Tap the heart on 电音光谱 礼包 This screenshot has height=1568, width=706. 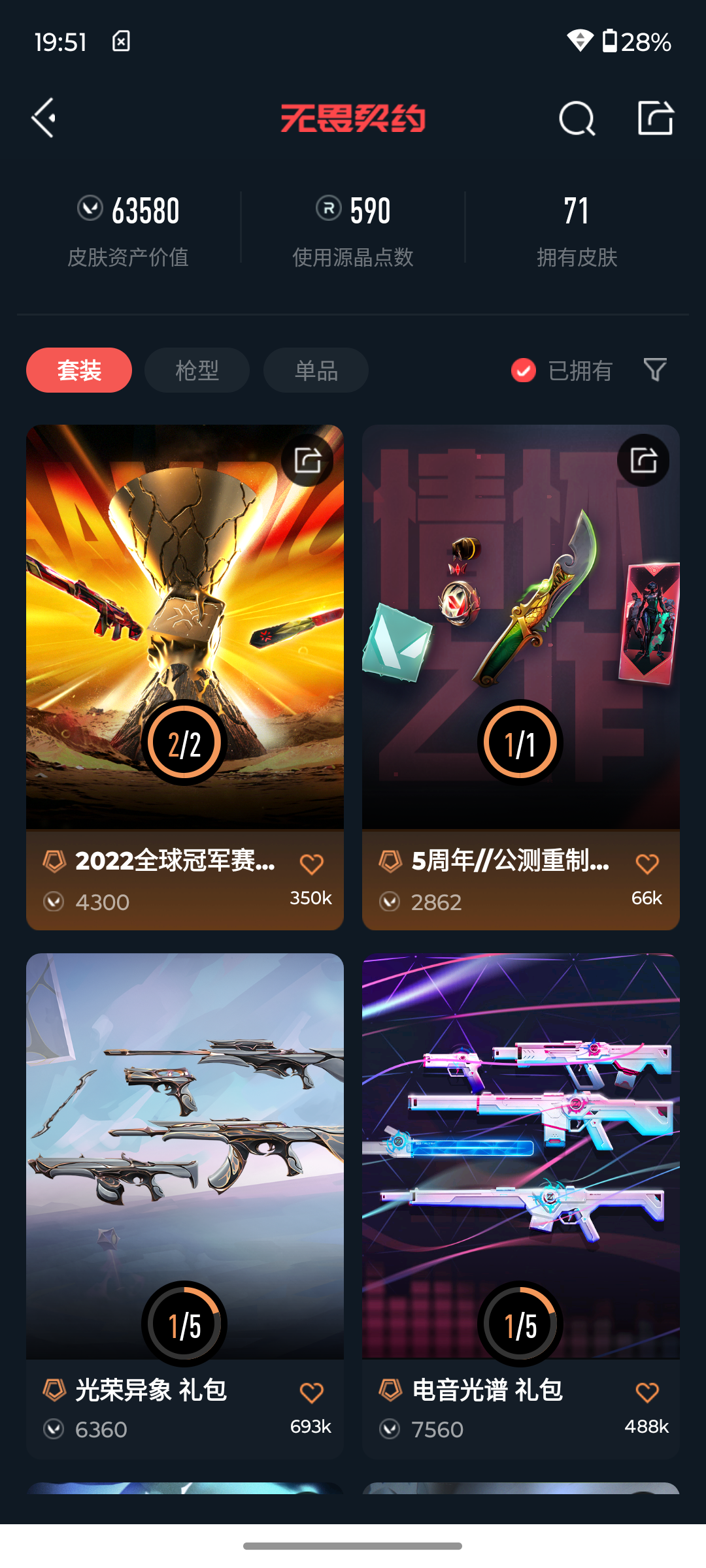click(647, 1393)
